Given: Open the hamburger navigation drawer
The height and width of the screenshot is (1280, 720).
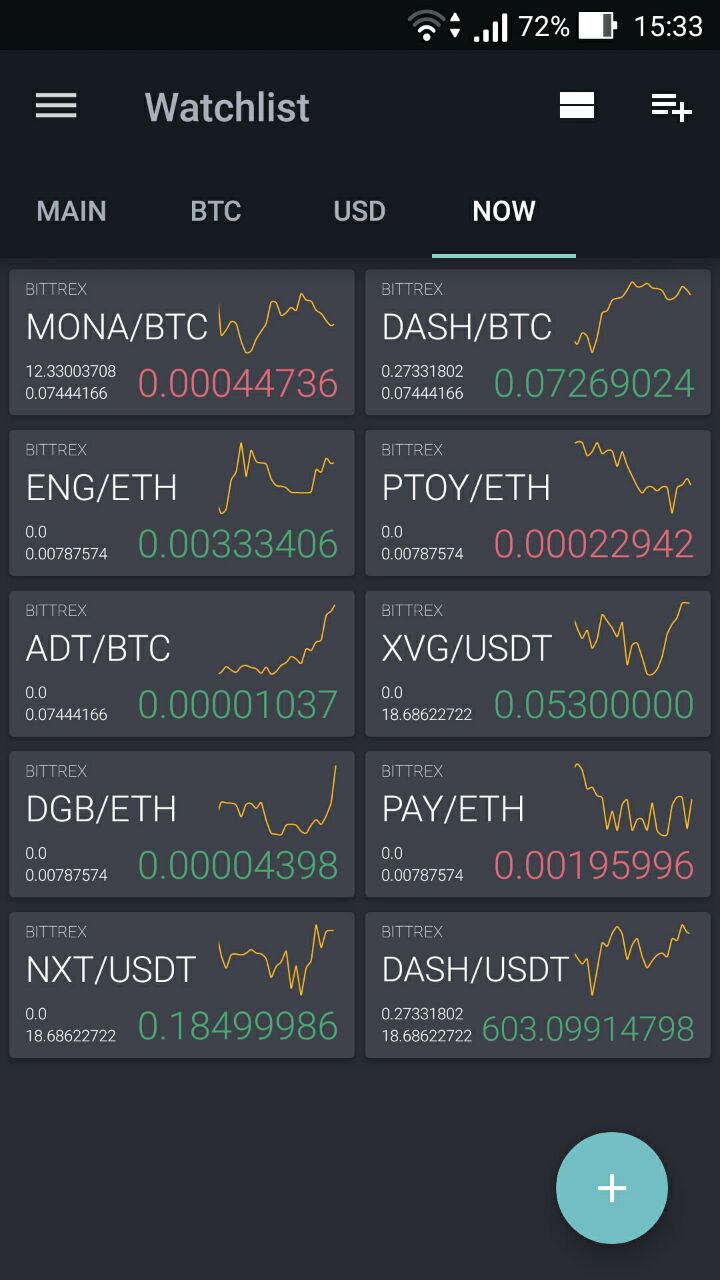Looking at the screenshot, I should click(56, 106).
